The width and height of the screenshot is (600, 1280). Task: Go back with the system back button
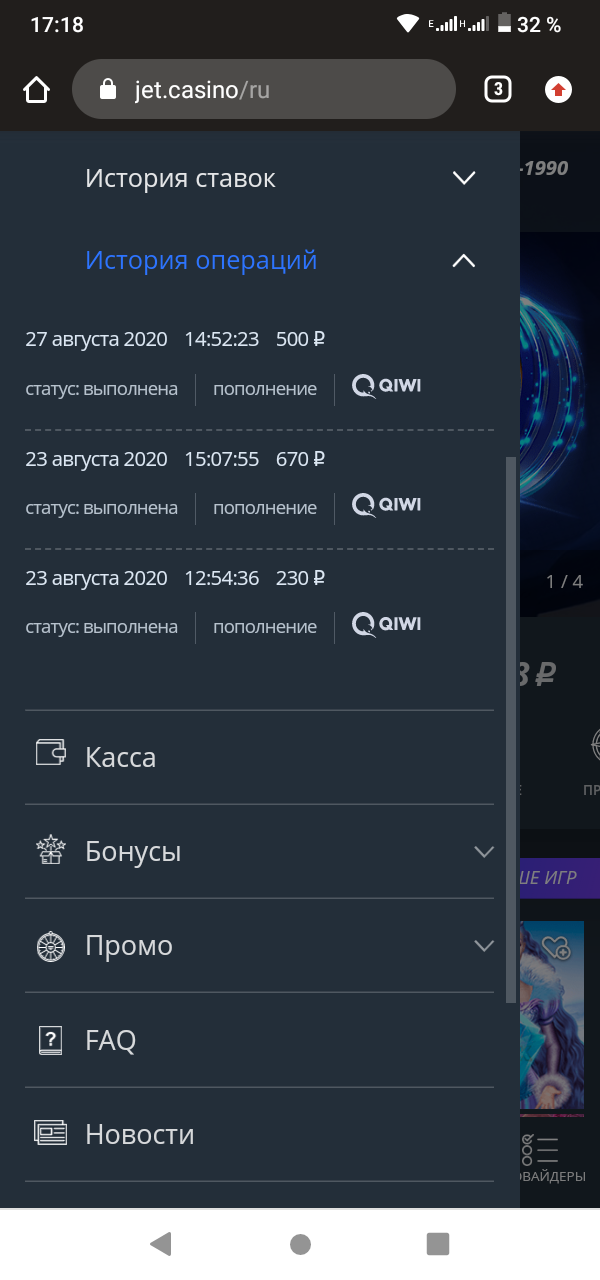161,1244
